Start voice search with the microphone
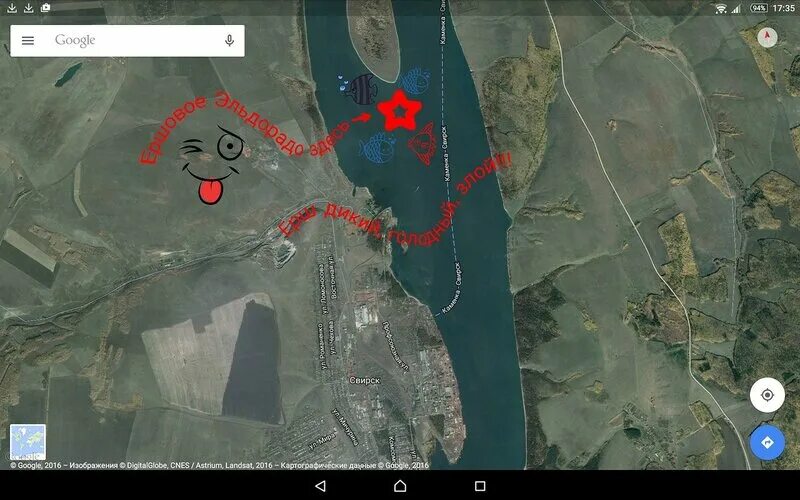 (x=229, y=40)
